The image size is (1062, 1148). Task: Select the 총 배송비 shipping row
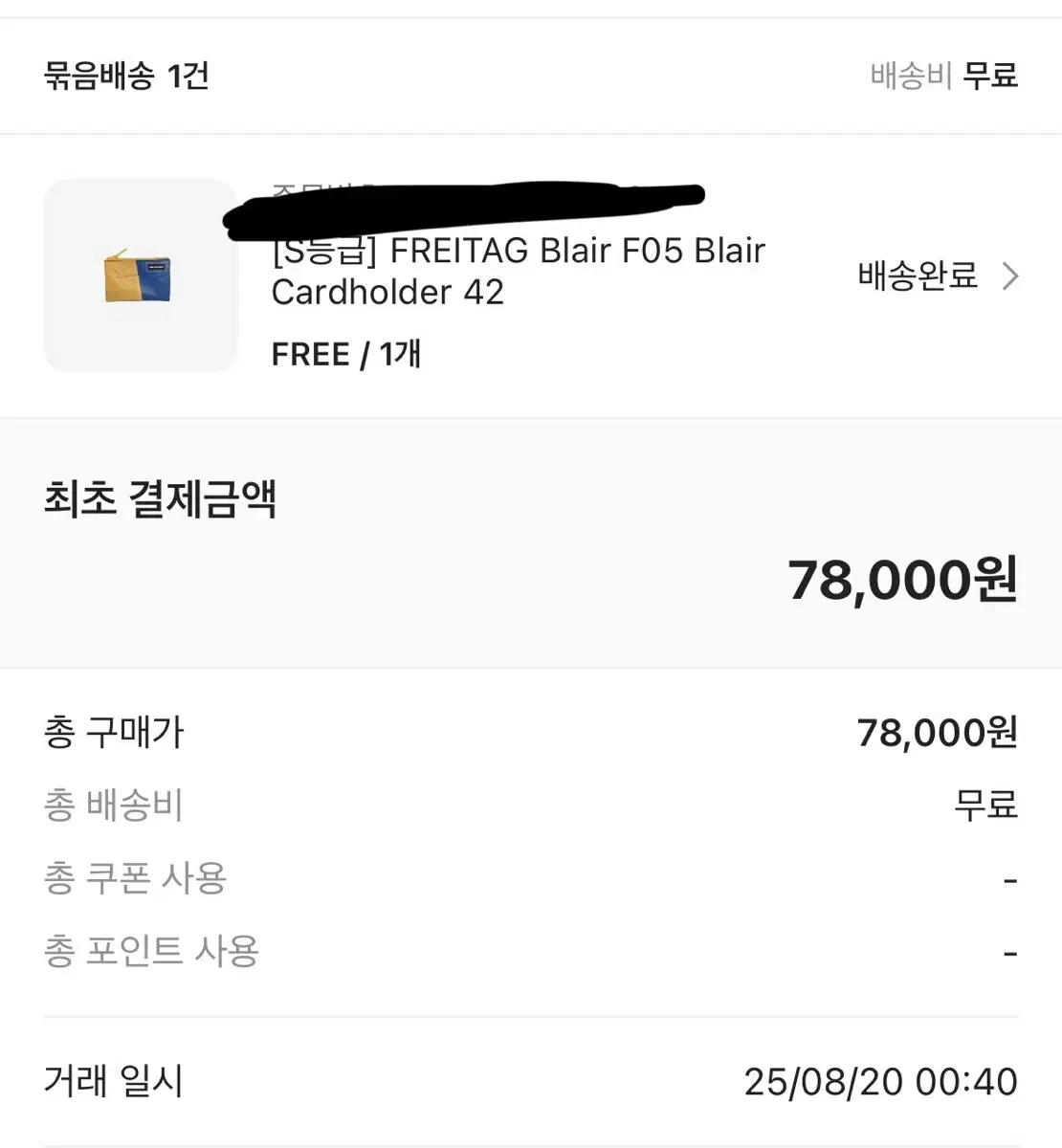click(x=112, y=805)
